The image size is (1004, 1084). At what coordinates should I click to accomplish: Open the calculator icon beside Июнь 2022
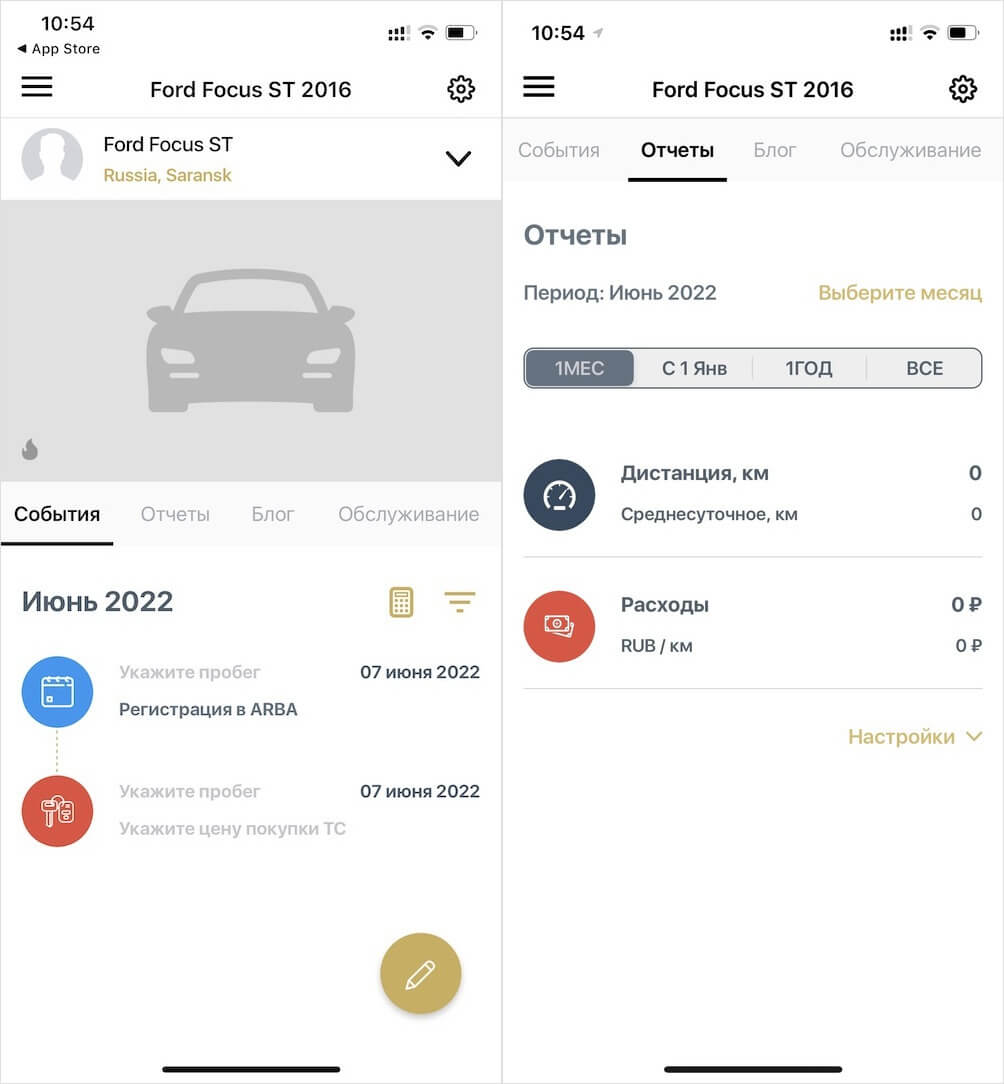pos(401,602)
